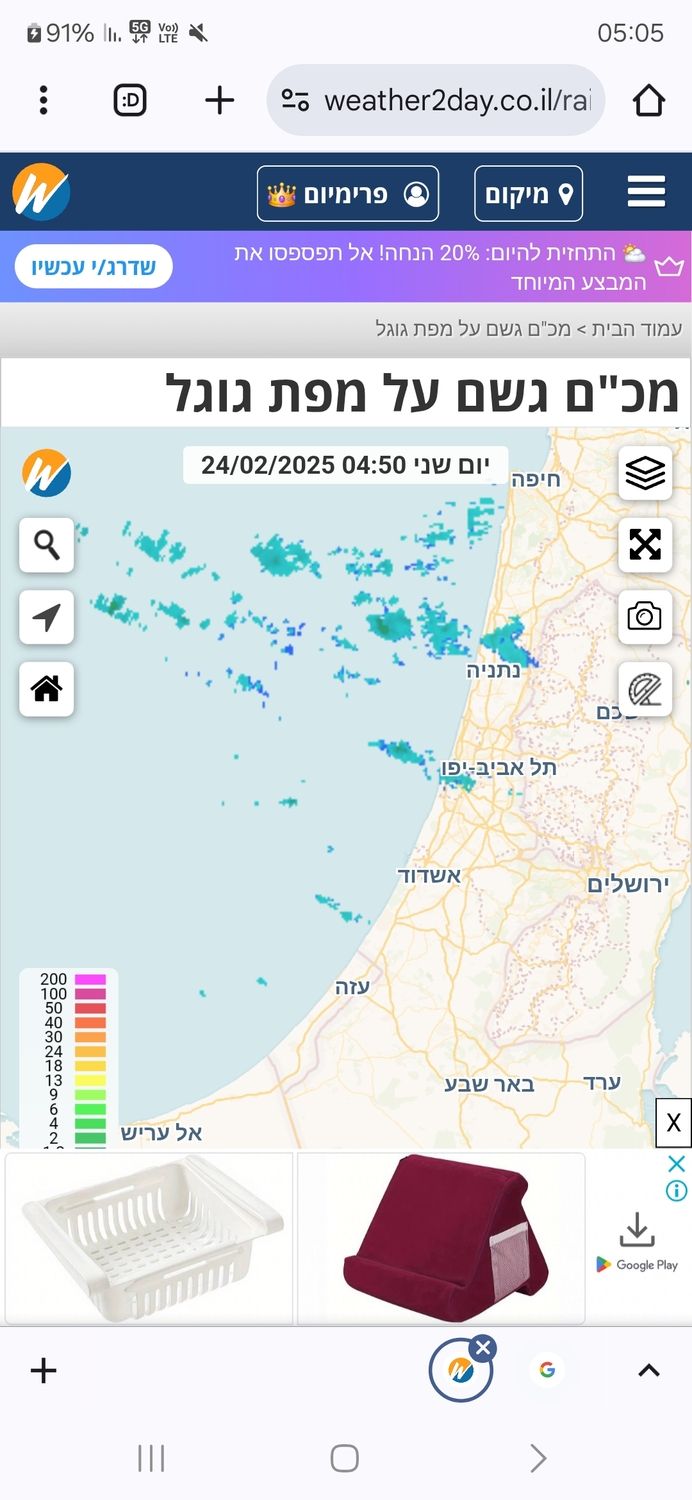Search a location on the map

click(46, 545)
